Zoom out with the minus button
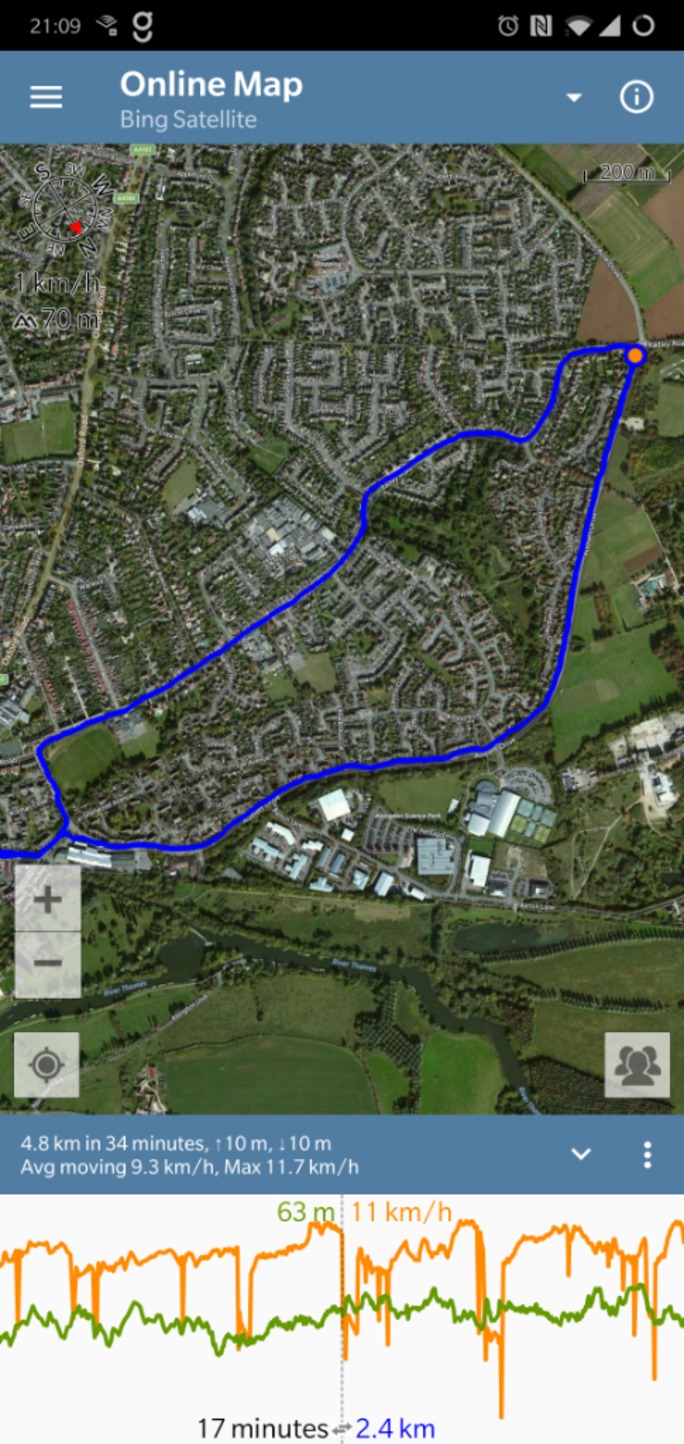The height and width of the screenshot is (1444, 684). [x=47, y=964]
